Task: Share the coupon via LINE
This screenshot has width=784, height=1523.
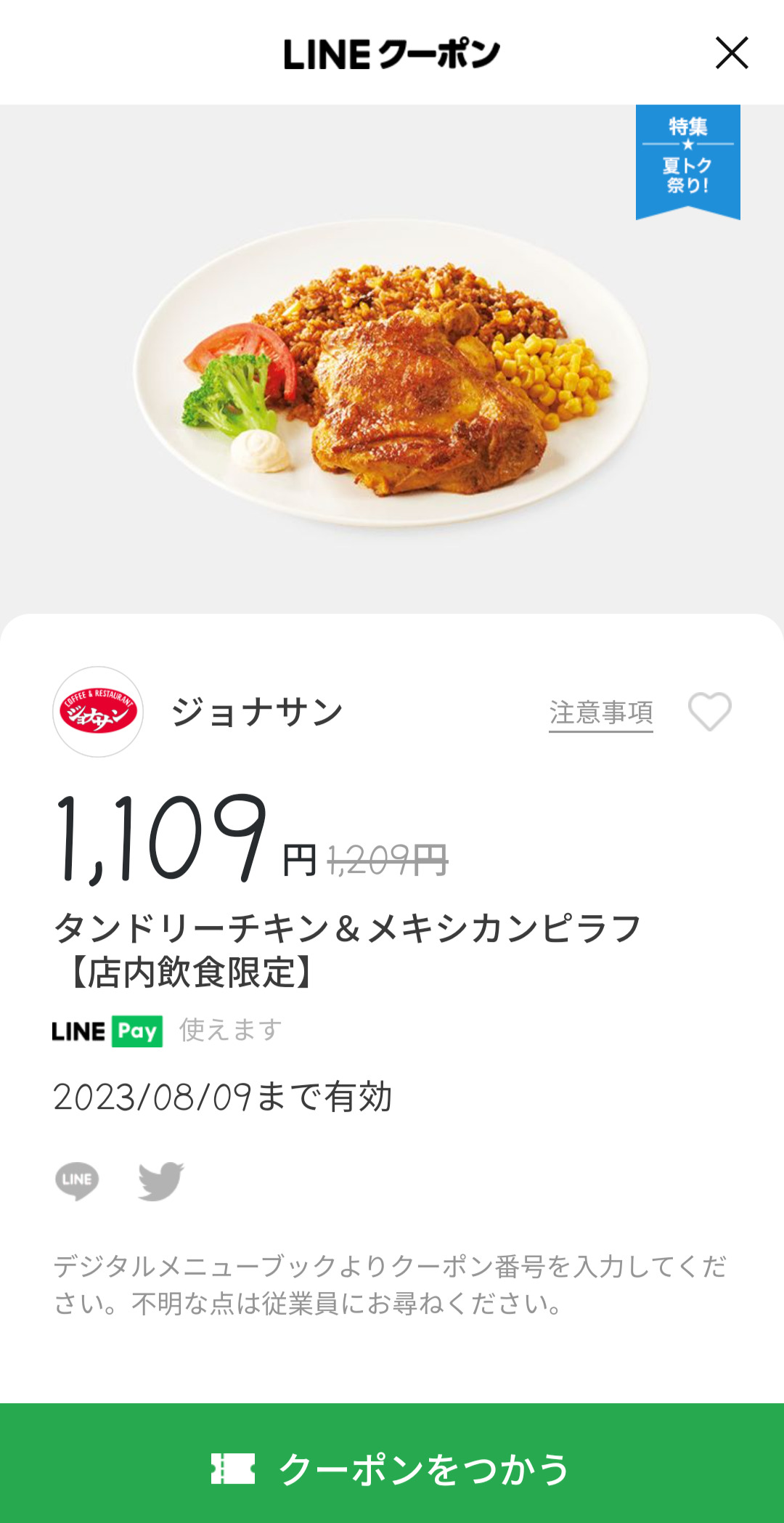Action: (x=77, y=1180)
